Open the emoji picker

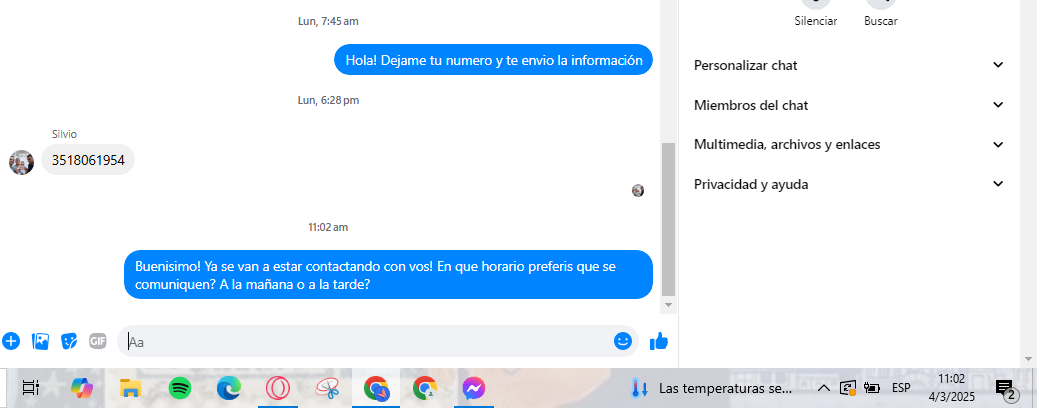tap(623, 341)
